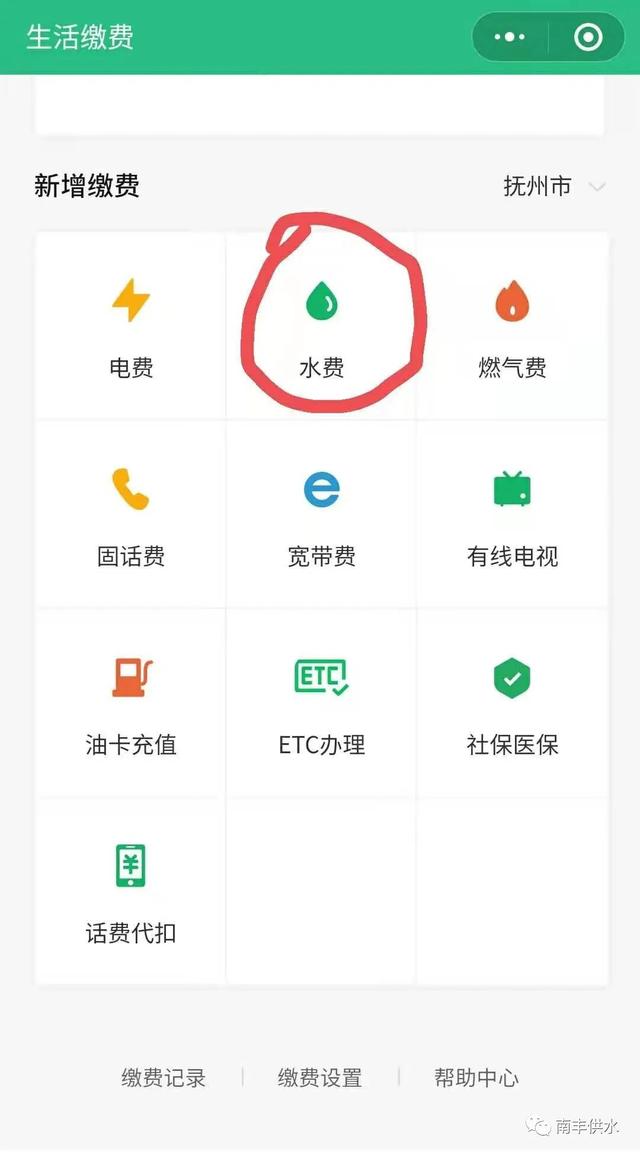The image size is (640, 1155).
Task: Open 宽带费 broadband payment
Action: (x=321, y=514)
